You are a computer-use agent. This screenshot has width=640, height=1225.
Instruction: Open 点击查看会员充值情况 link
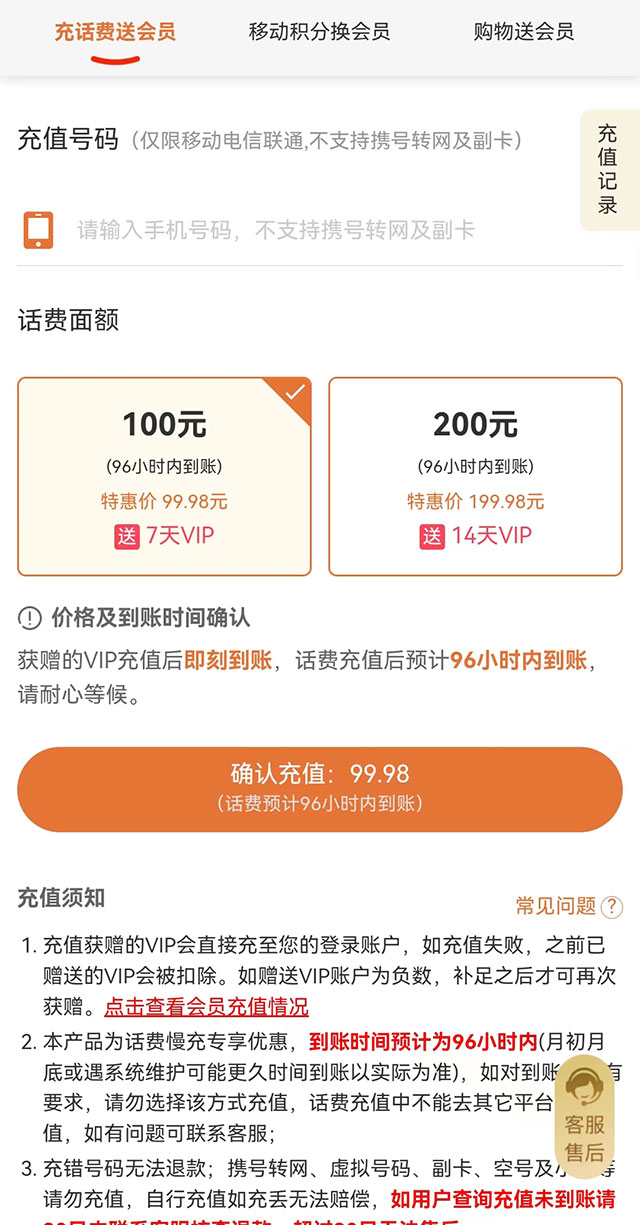(206, 1006)
